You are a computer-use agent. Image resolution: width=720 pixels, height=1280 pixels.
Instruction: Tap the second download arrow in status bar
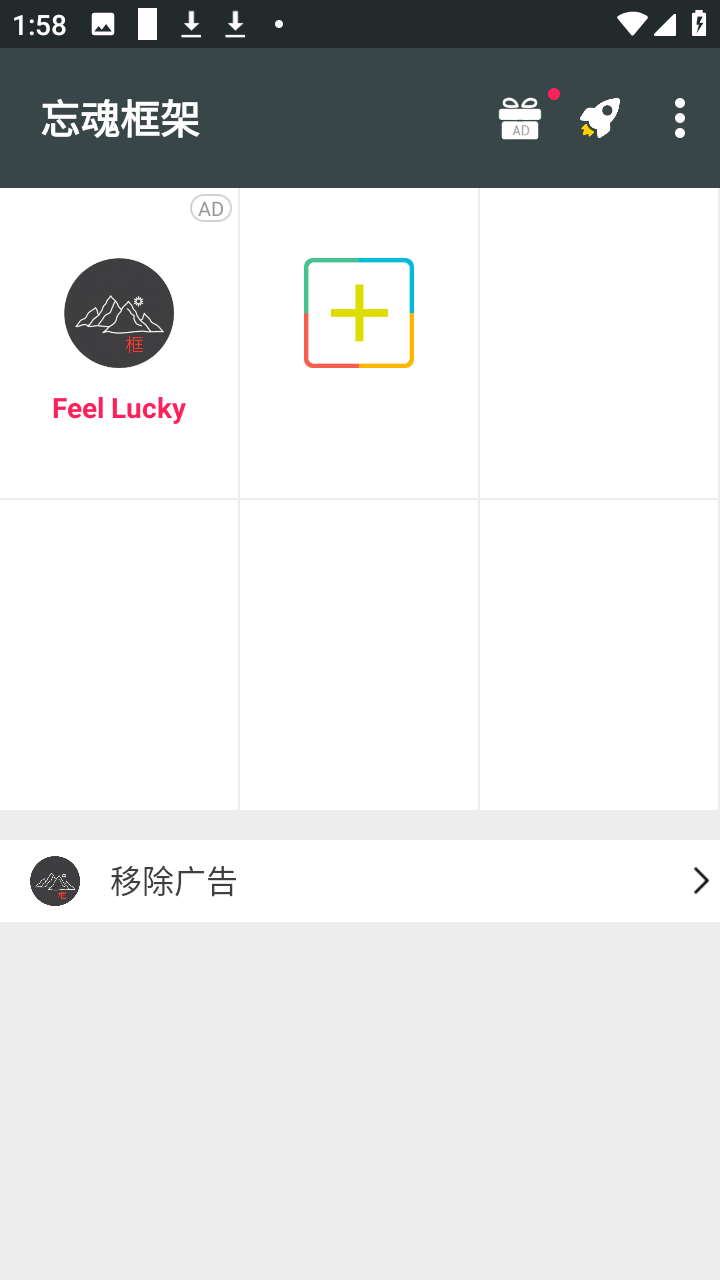(235, 25)
